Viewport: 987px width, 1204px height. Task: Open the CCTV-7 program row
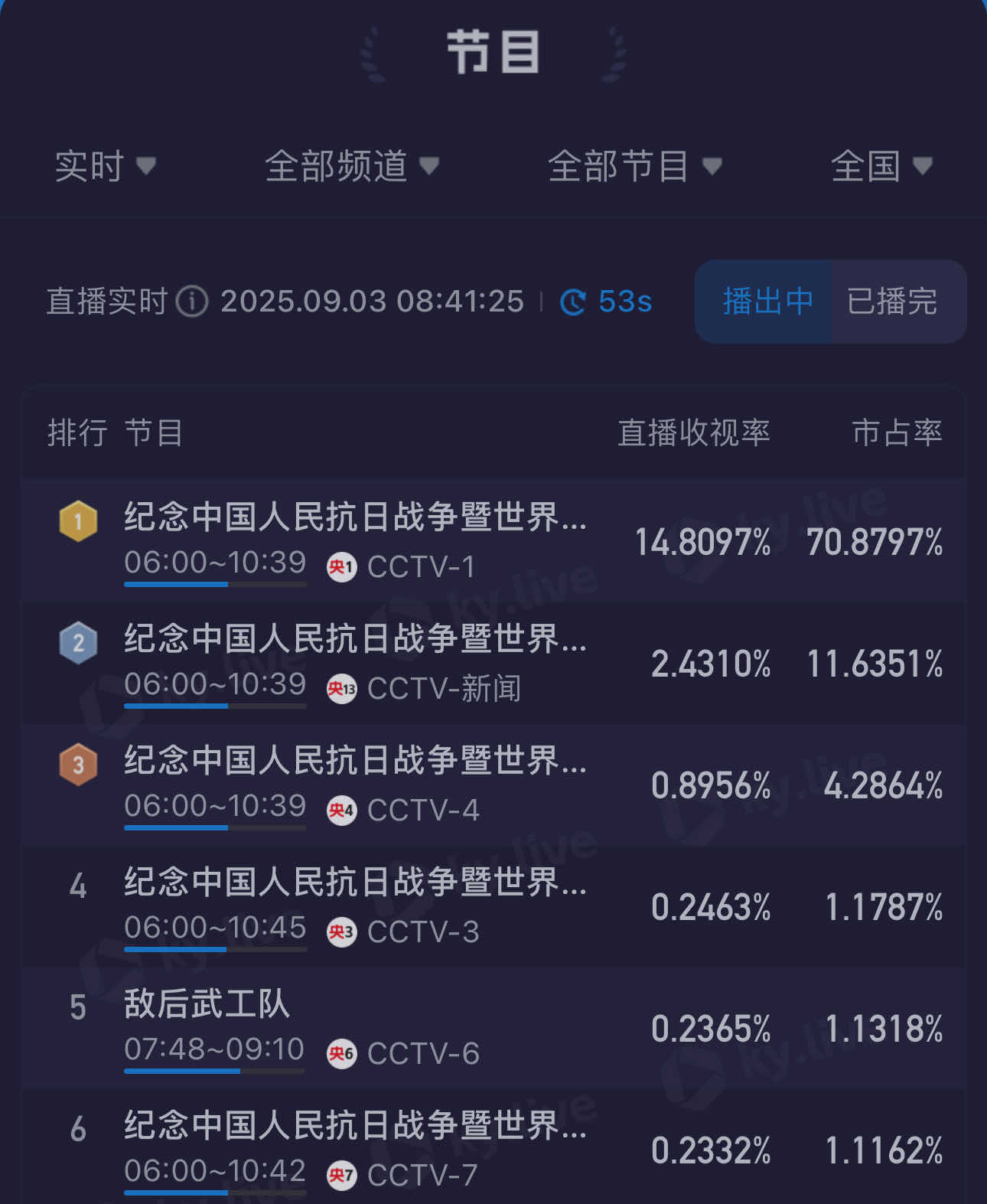pyautogui.click(x=493, y=1148)
